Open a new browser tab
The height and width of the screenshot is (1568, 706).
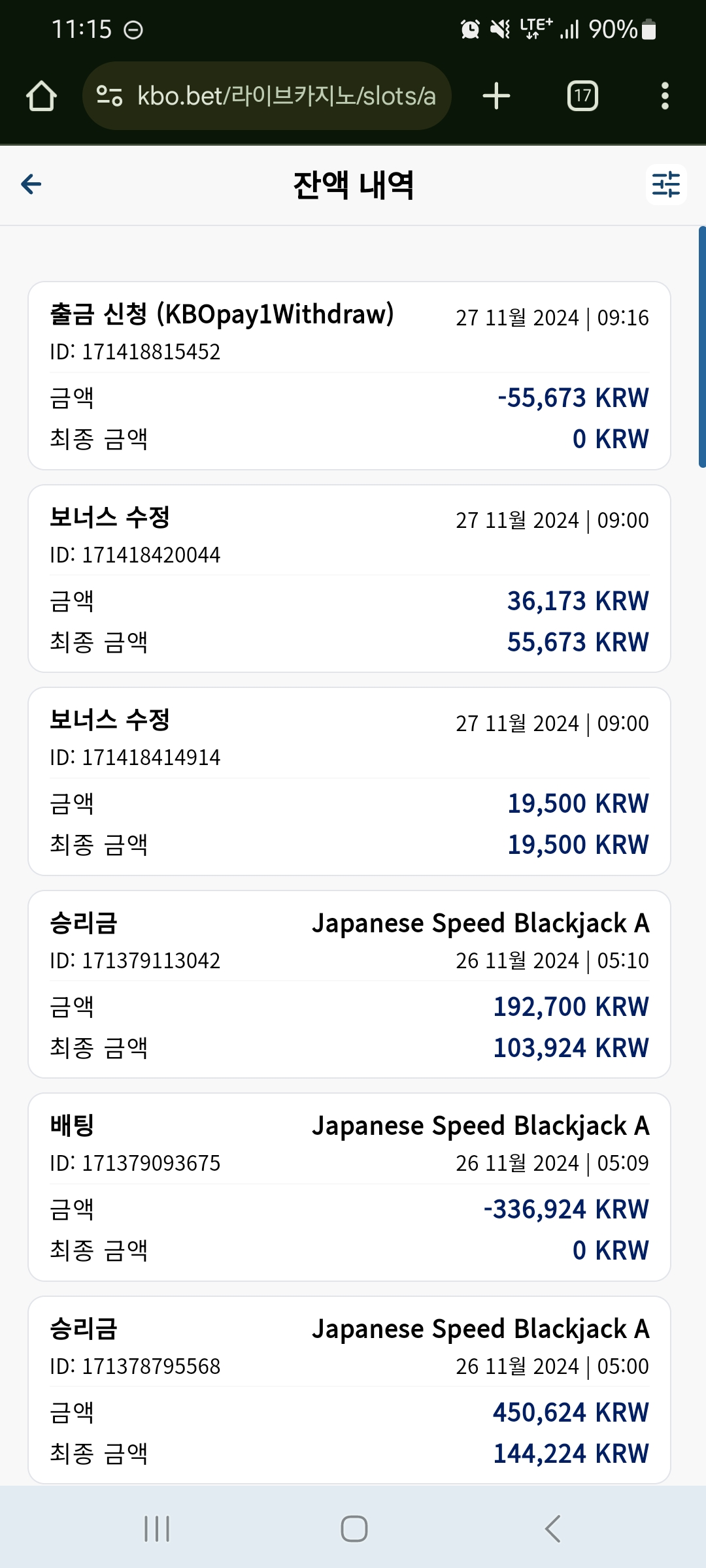pyautogui.click(x=496, y=96)
